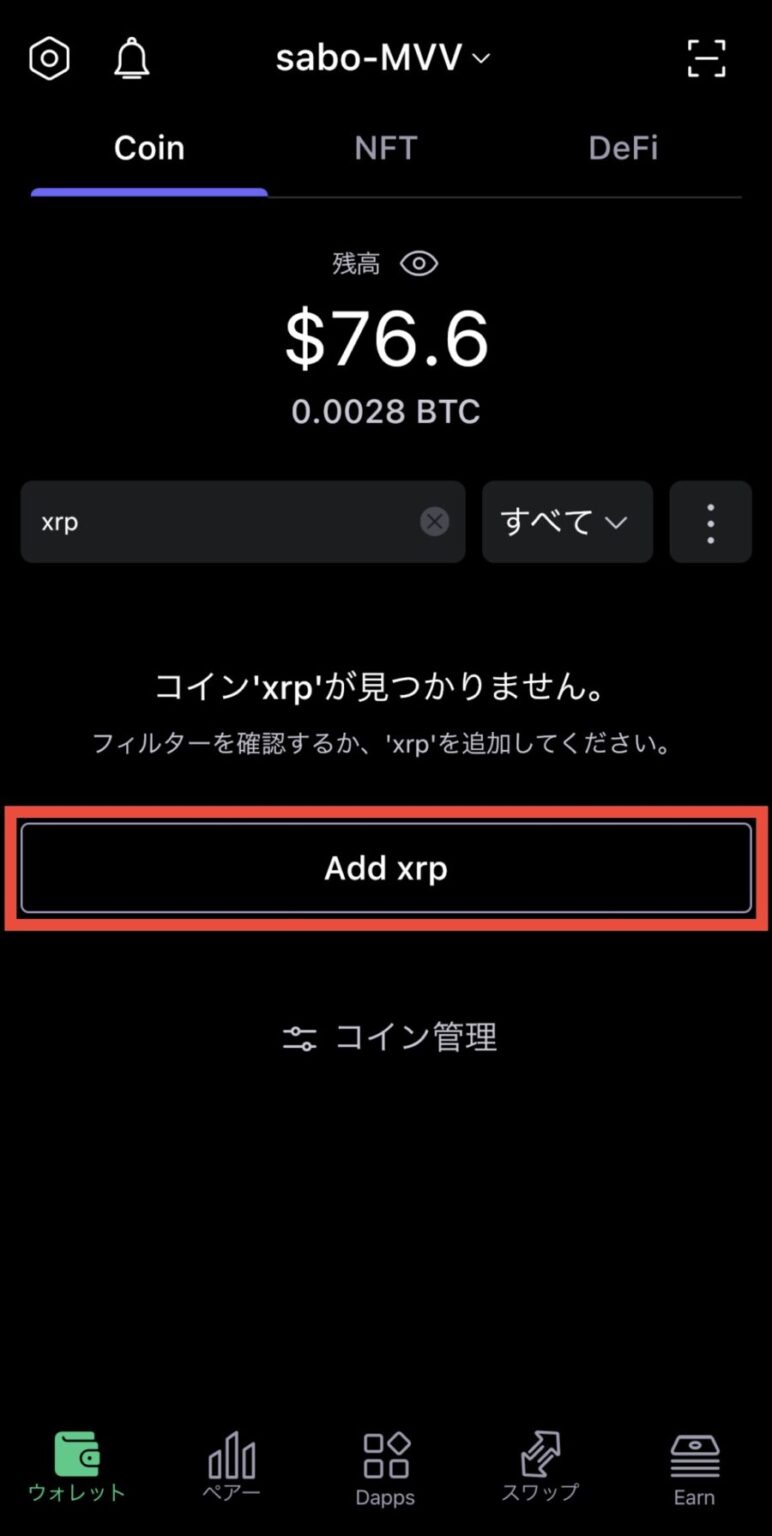Open the three-dot options menu beside the filter

pos(710,521)
